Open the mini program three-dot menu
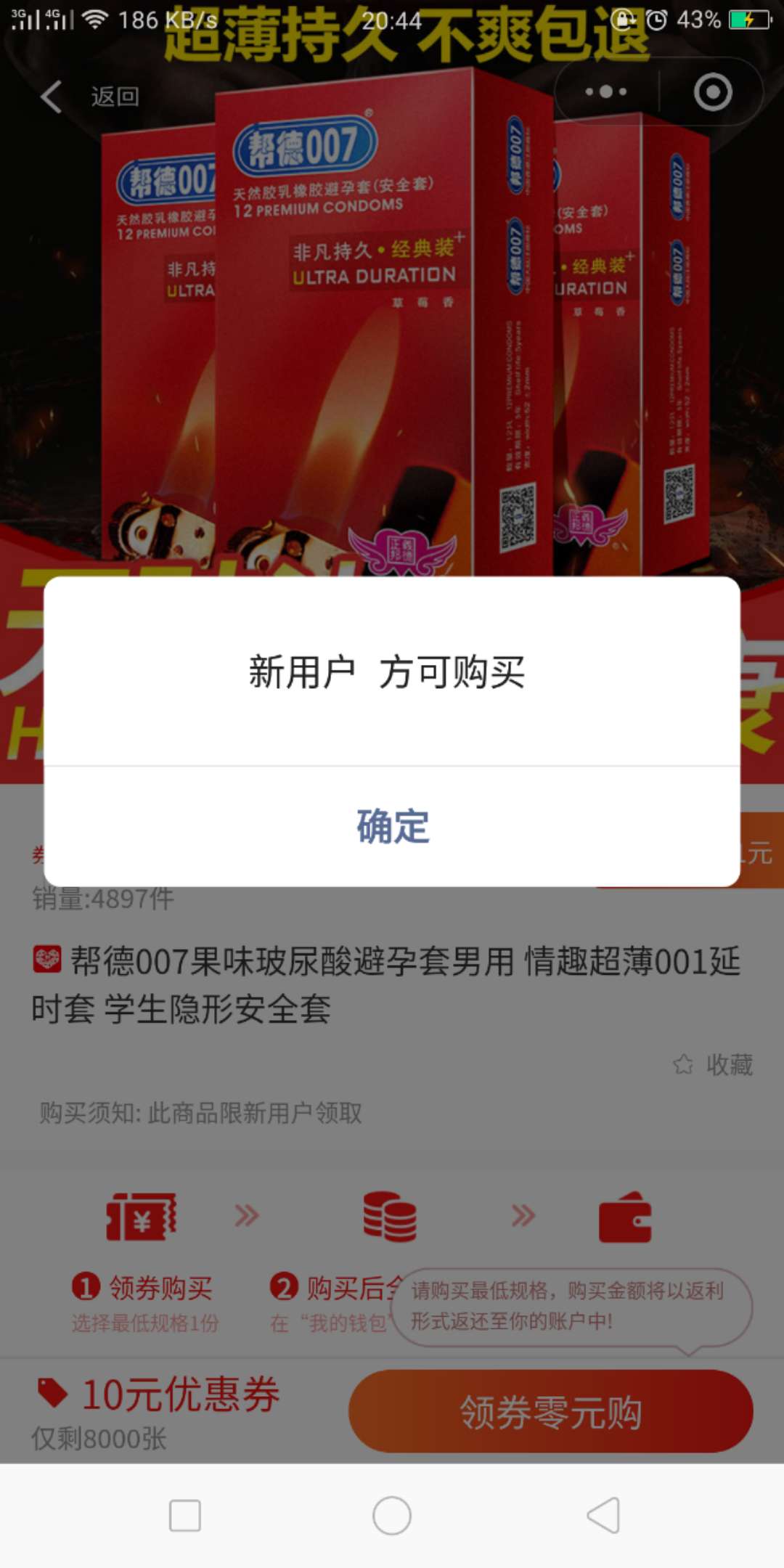This screenshot has width=784, height=1568. pos(606,91)
